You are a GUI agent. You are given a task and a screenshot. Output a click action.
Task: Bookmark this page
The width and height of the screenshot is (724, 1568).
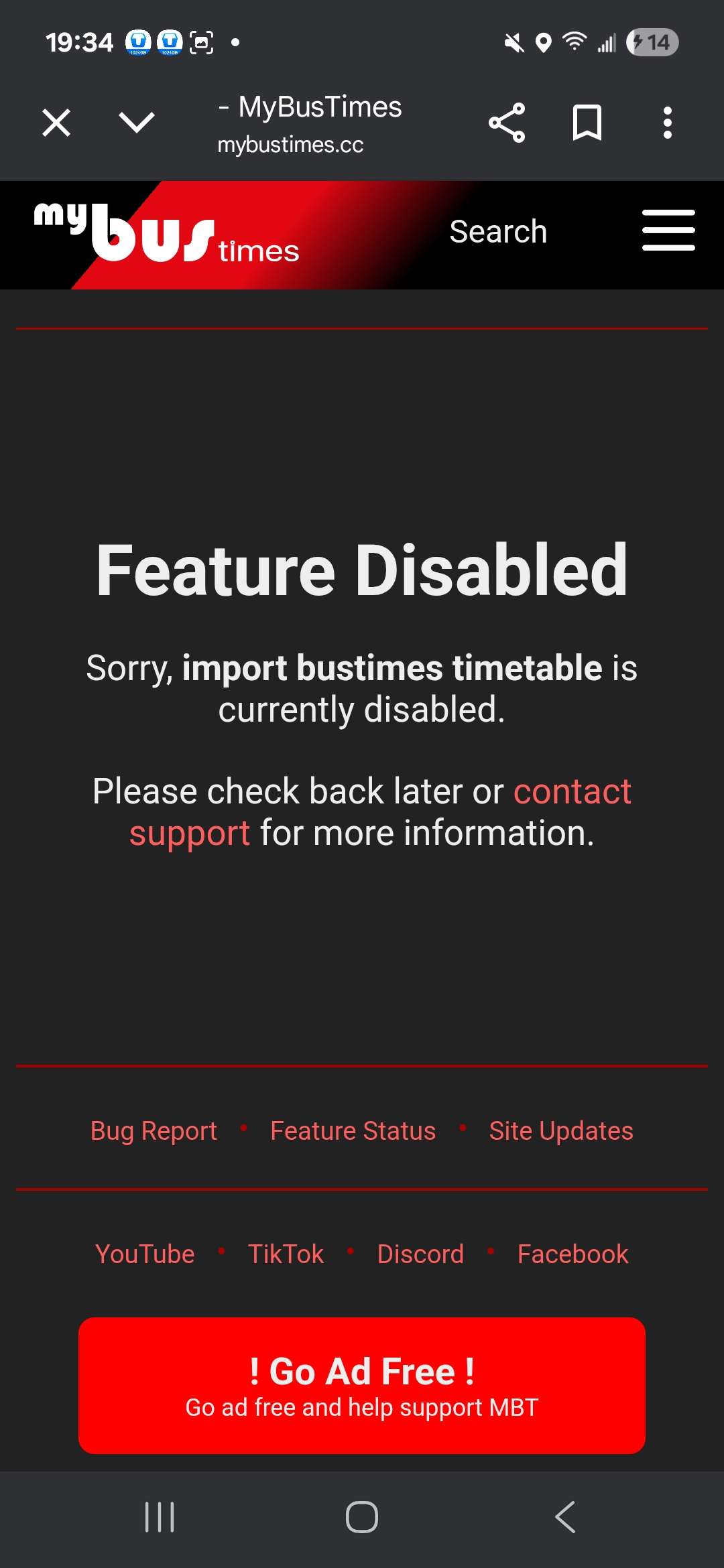(587, 123)
